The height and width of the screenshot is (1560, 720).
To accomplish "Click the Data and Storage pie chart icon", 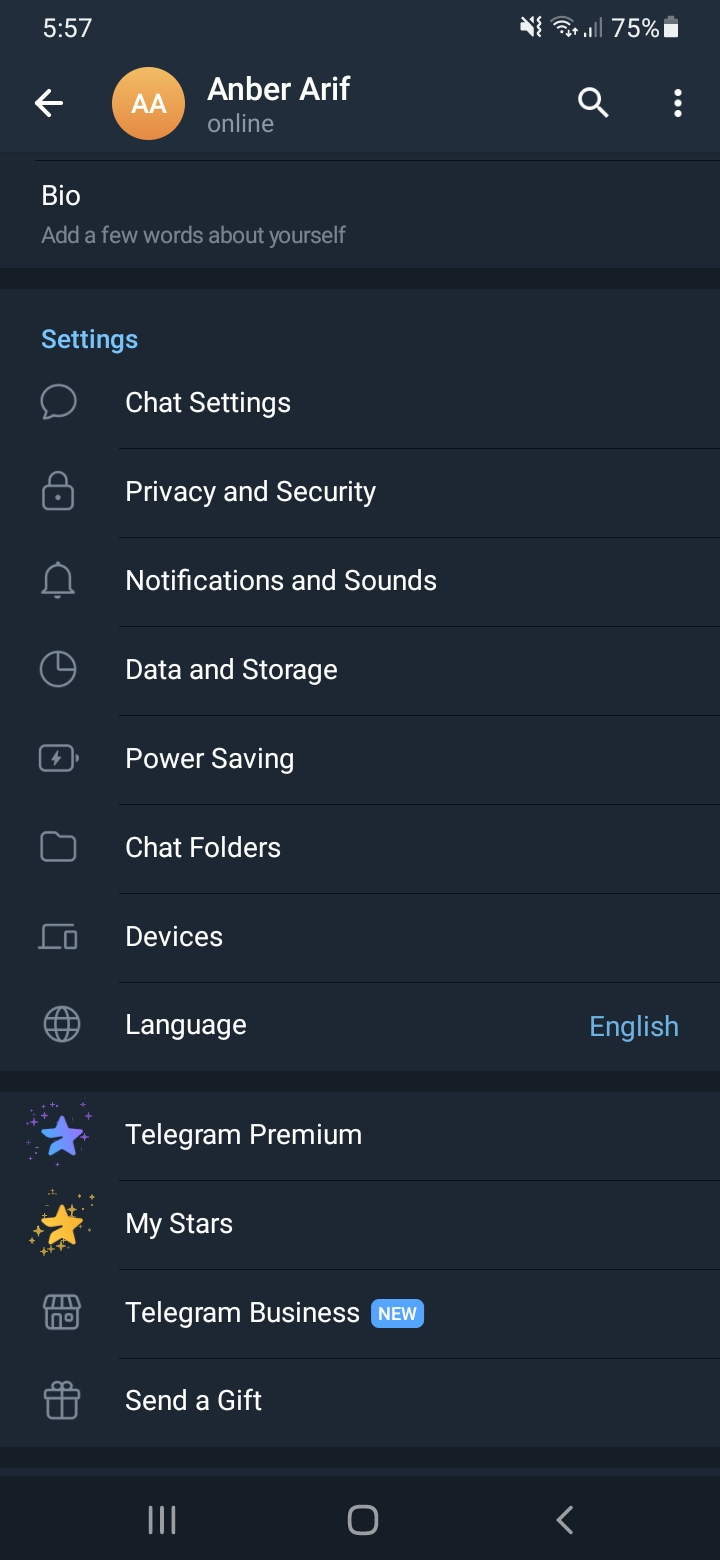I will (59, 669).
